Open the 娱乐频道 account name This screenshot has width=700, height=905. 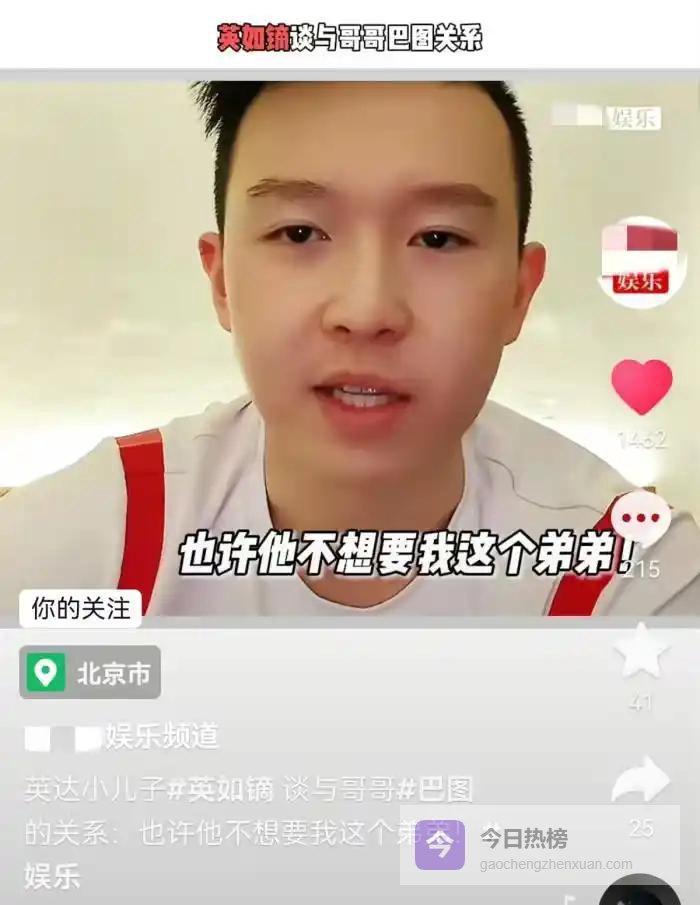(122, 738)
